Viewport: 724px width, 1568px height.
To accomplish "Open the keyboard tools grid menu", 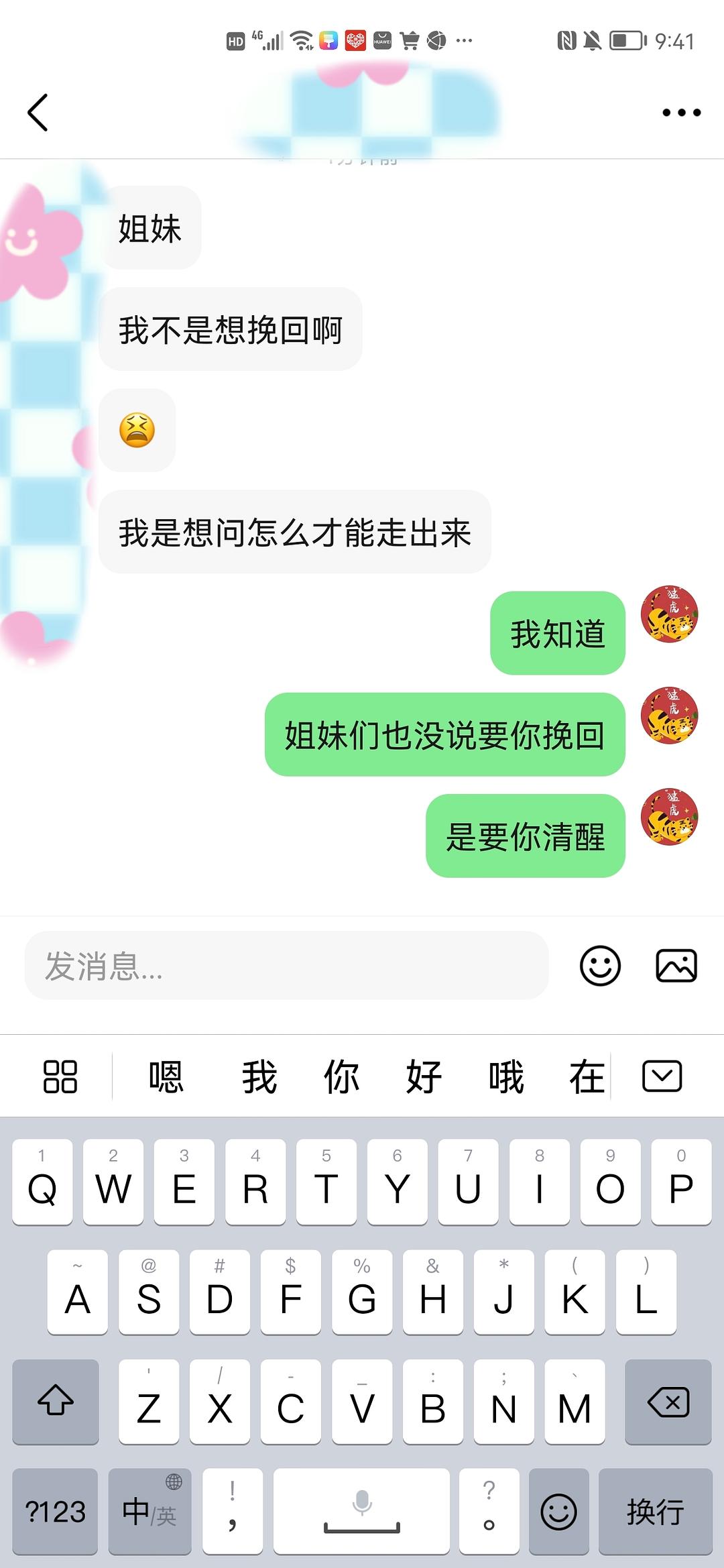I will click(x=60, y=1077).
